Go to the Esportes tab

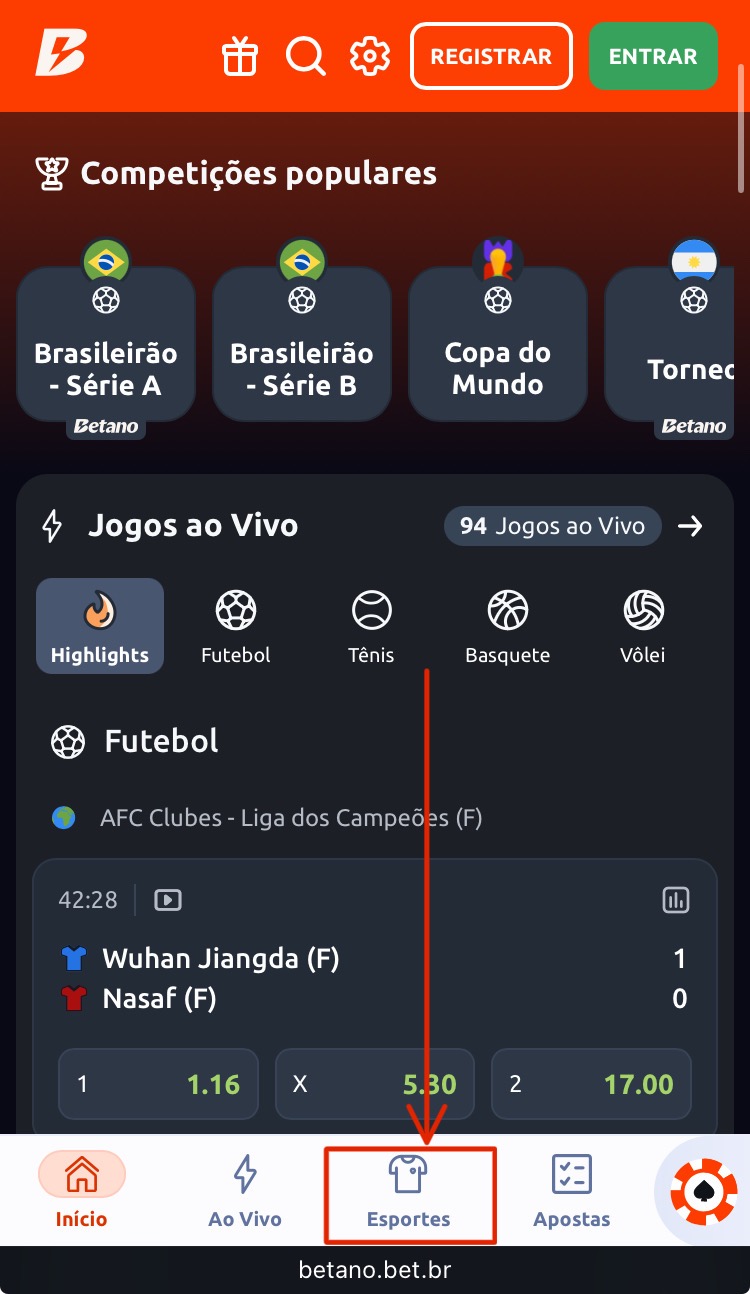click(x=409, y=1192)
